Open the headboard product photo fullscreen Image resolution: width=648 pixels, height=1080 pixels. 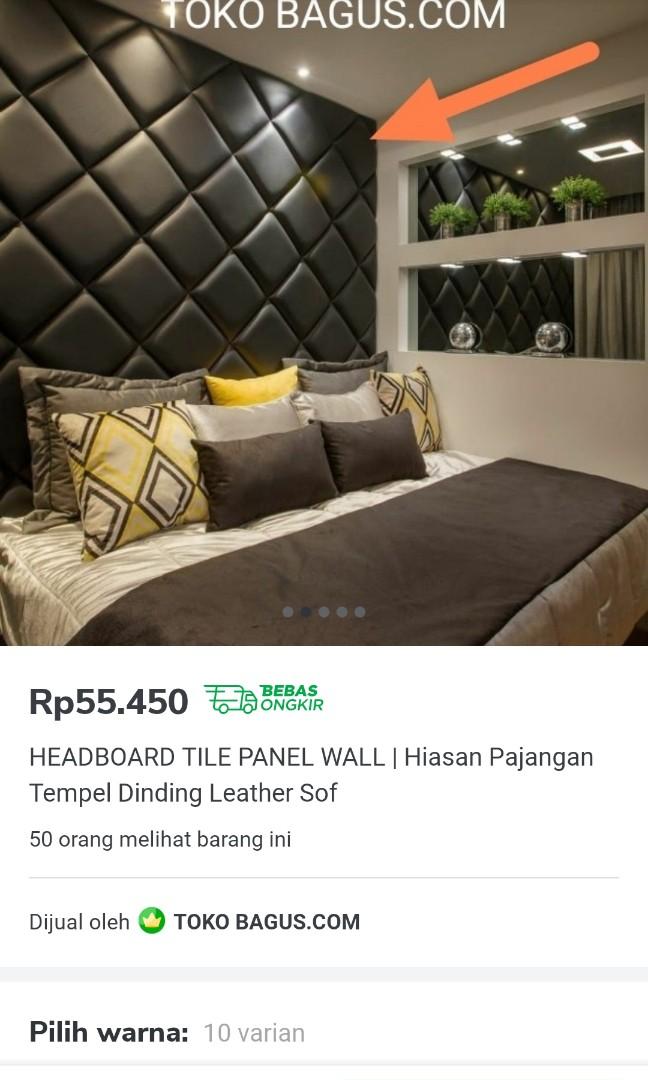(324, 322)
